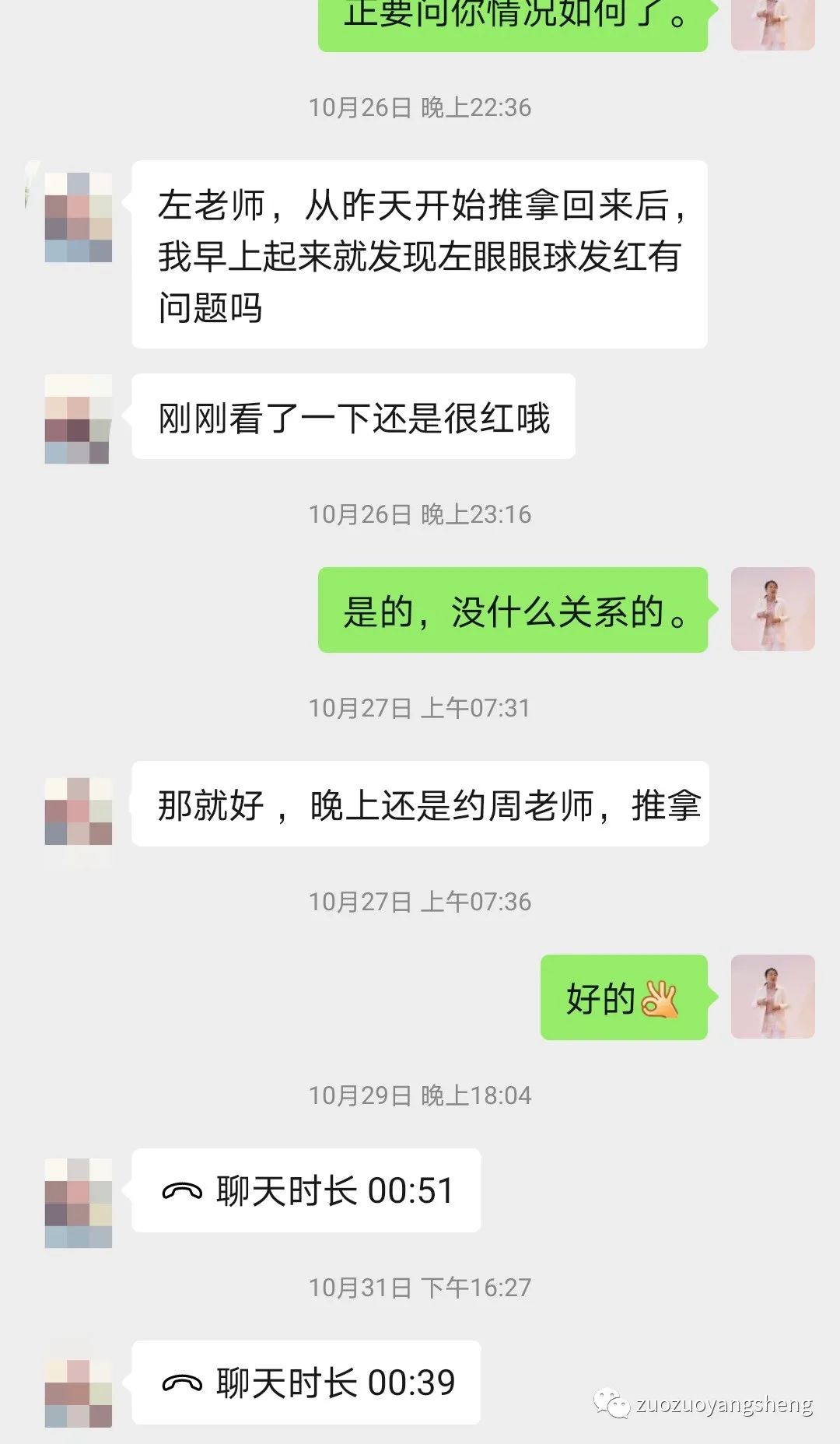Click the blurred contact avatar beside 刚刚看了一下还是很红哦
The height and width of the screenshot is (1444, 840).
[x=78, y=416]
